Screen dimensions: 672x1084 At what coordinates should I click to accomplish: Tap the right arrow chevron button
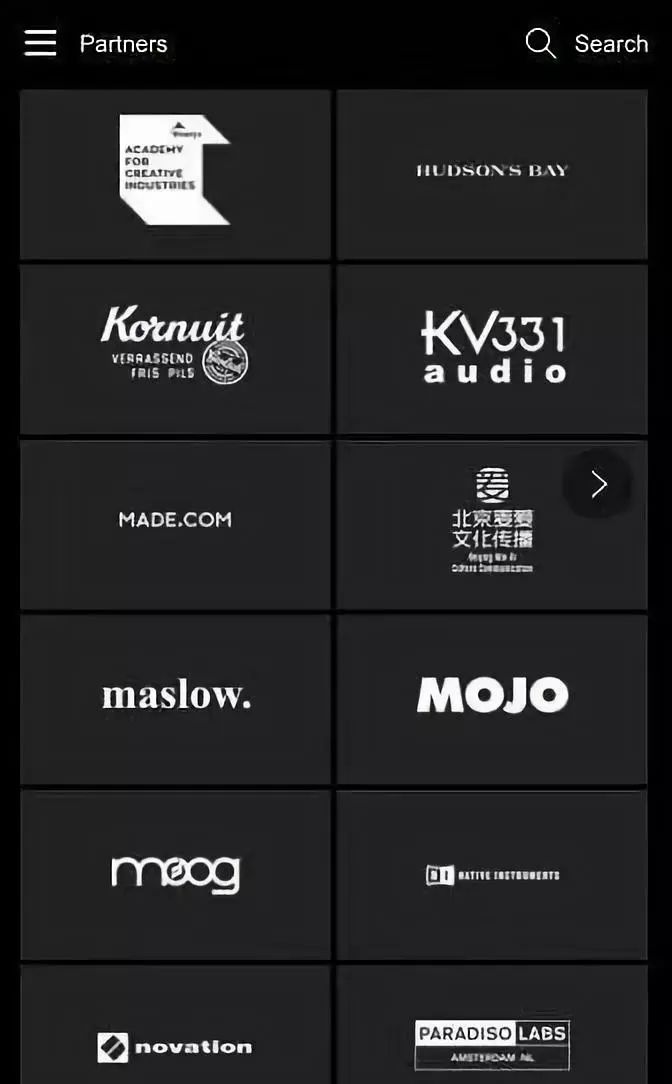tap(598, 485)
